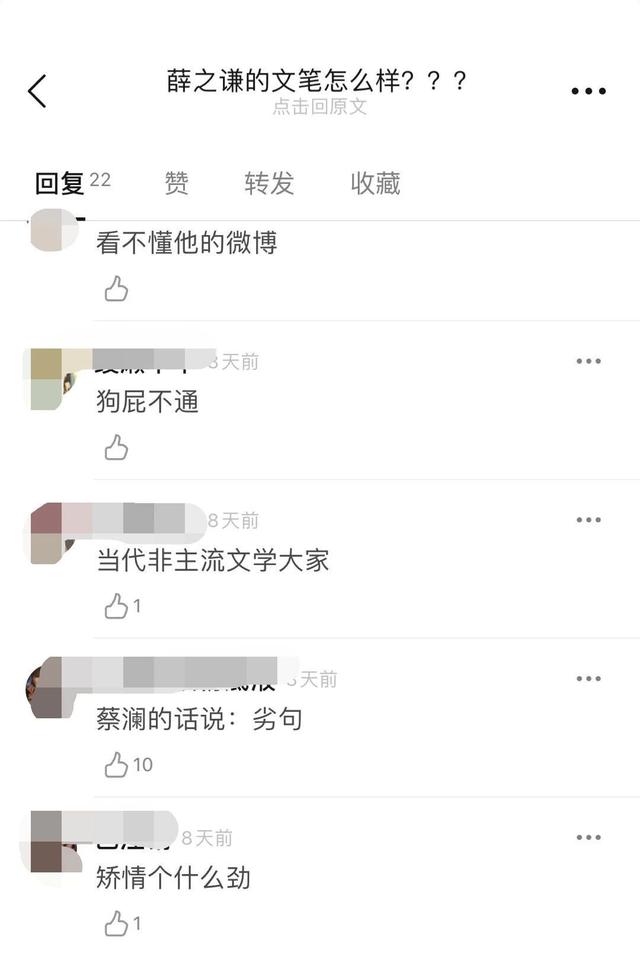Viewport: 640px width, 953px height.
Task: Open more options for comment 蔡澜的话说：劣句
Action: pos(588,679)
